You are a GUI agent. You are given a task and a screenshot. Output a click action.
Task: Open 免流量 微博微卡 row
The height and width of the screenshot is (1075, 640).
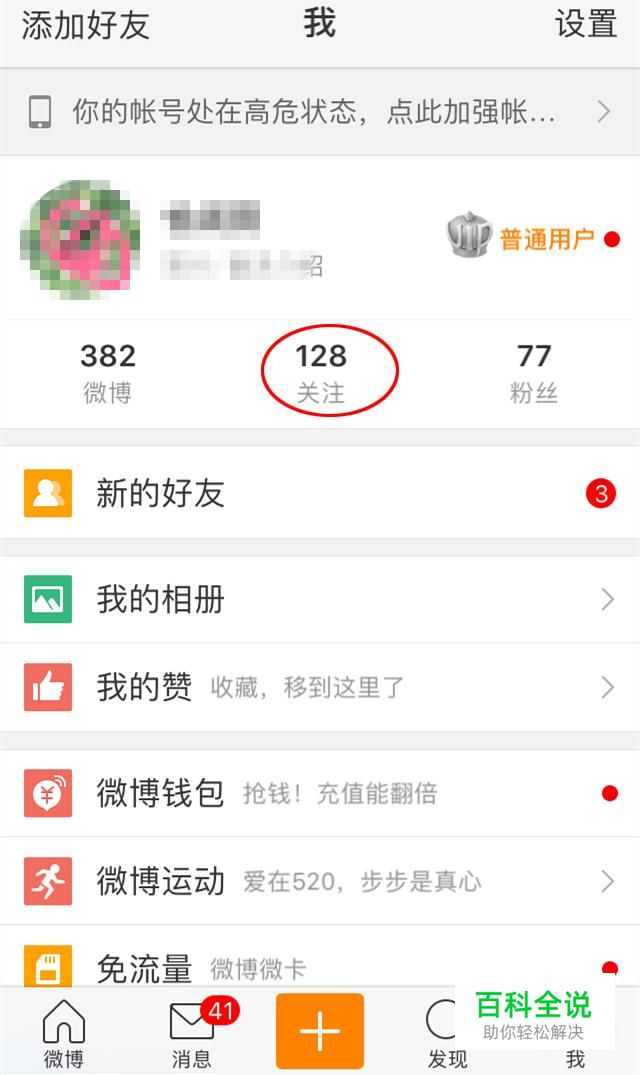(x=320, y=966)
